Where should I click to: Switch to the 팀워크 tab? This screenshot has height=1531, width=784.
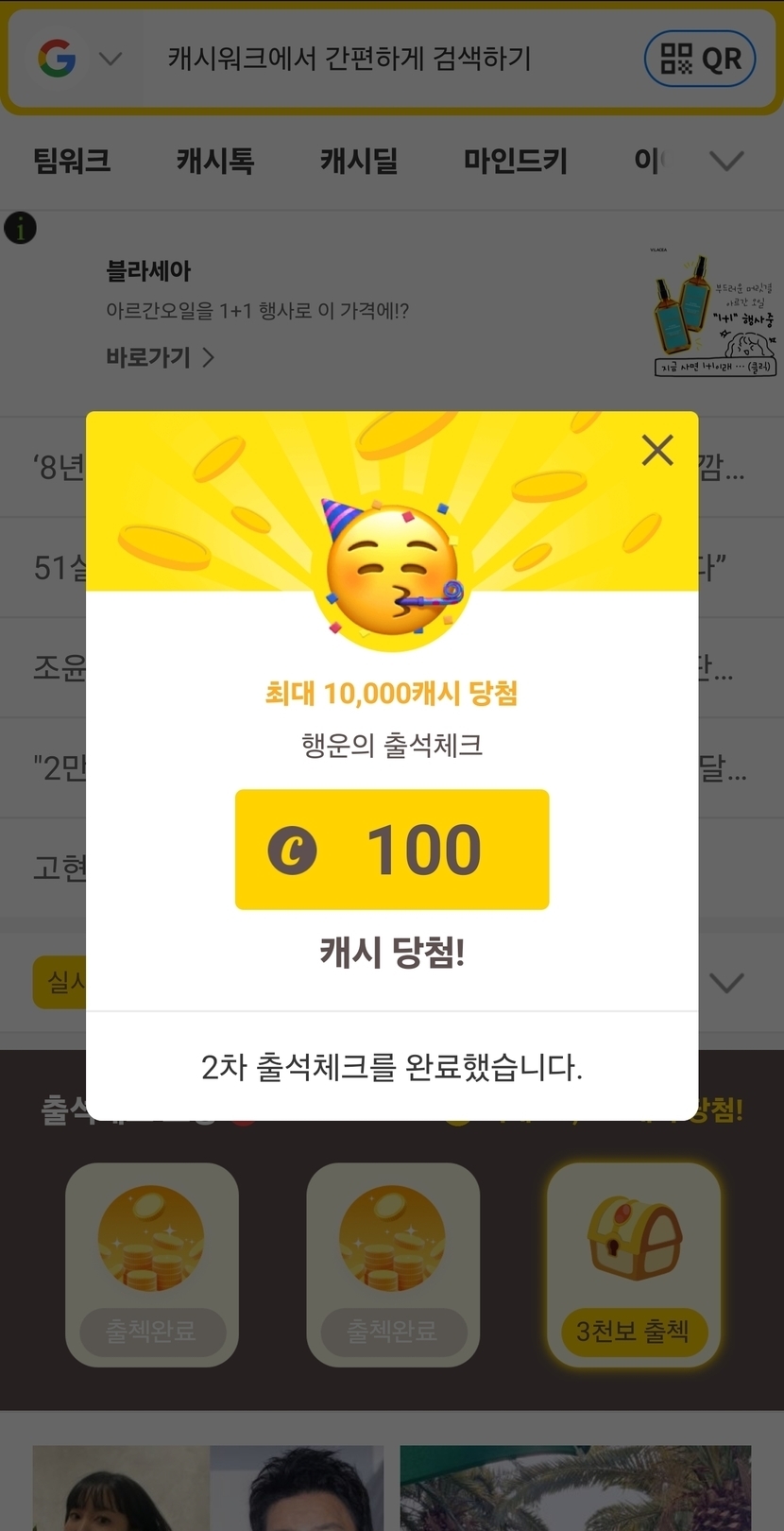tap(72, 161)
